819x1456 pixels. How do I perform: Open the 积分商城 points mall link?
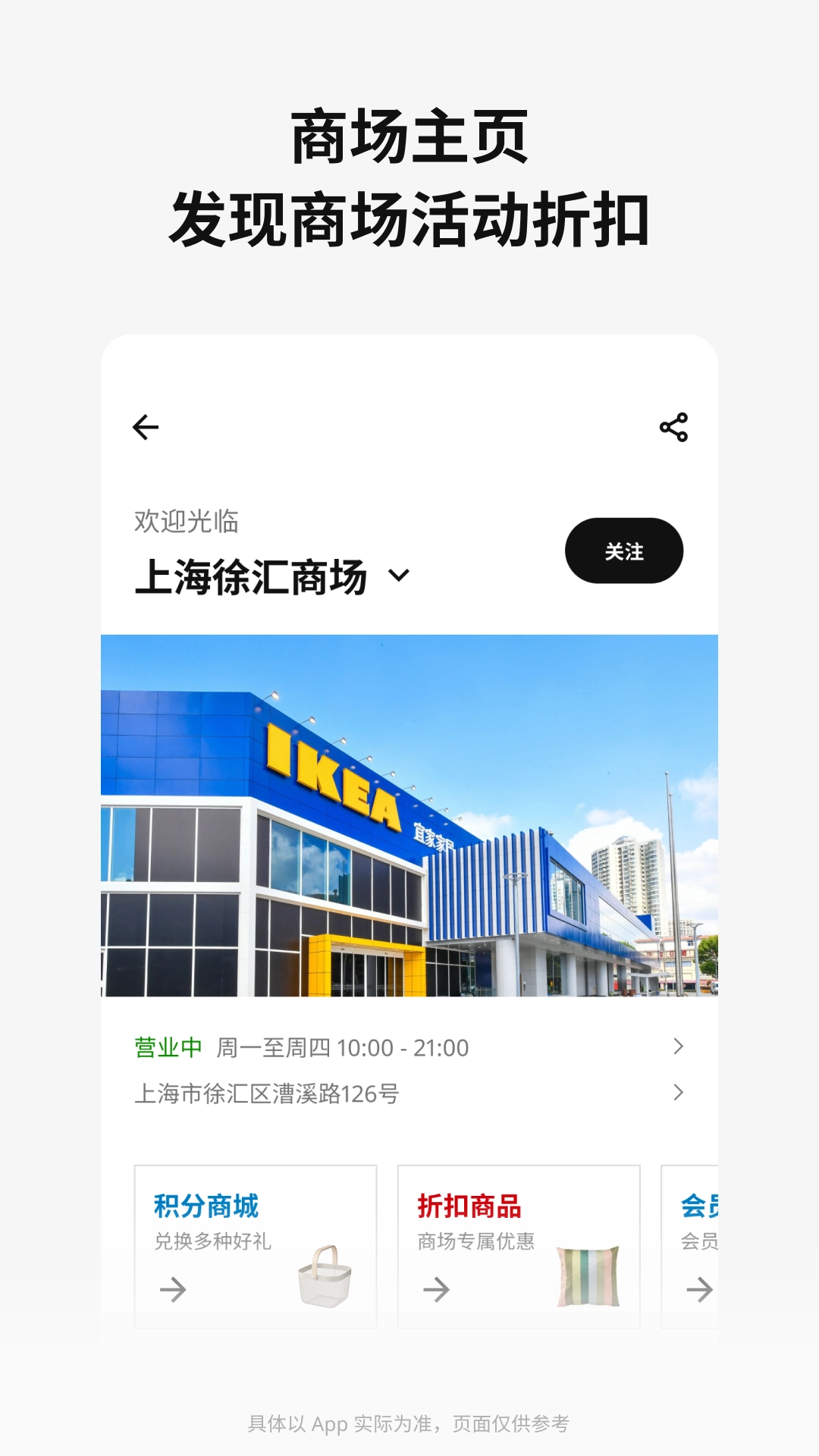coord(205,1206)
